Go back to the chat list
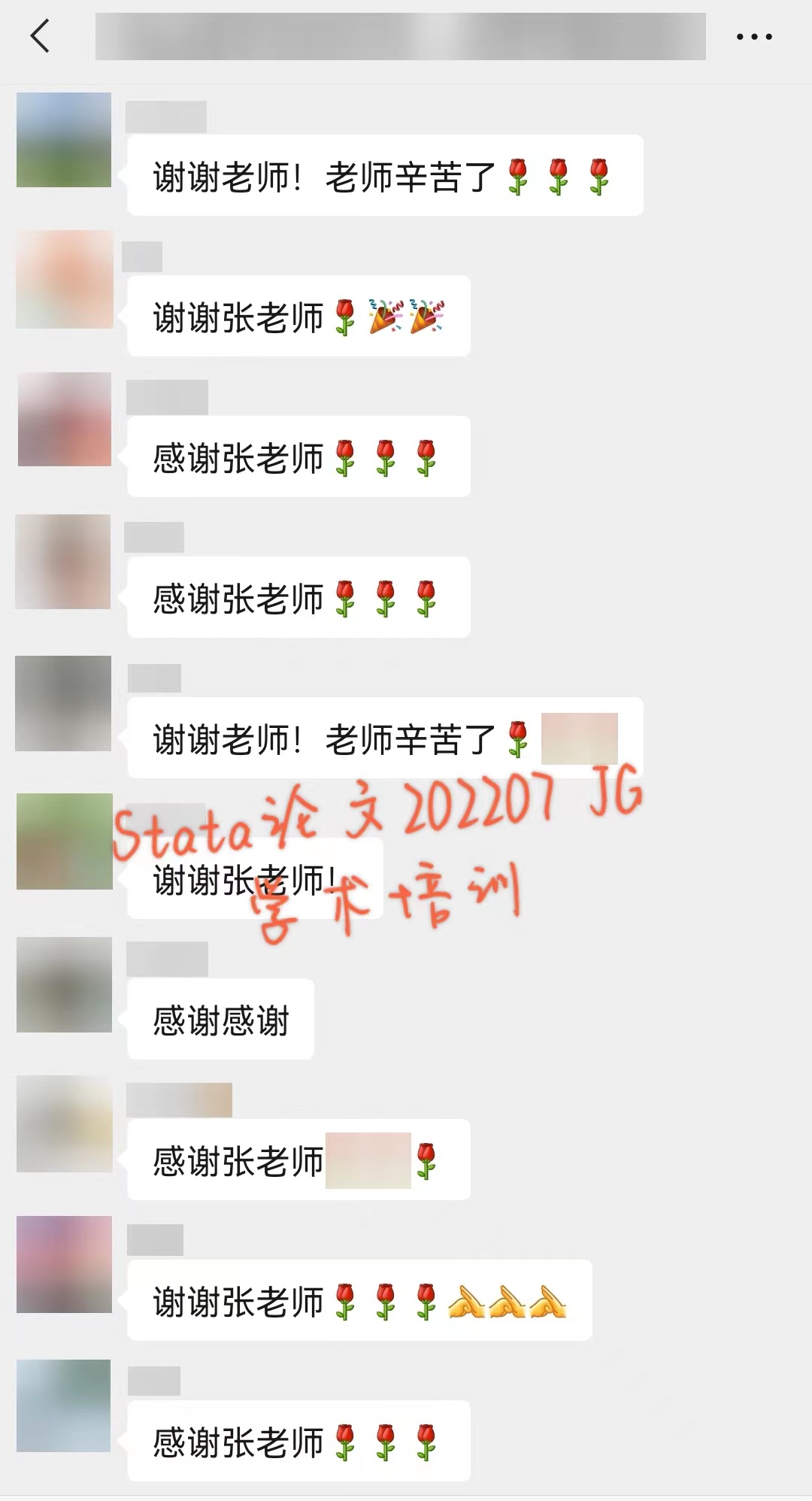This screenshot has width=812, height=1501. pyautogui.click(x=40, y=36)
